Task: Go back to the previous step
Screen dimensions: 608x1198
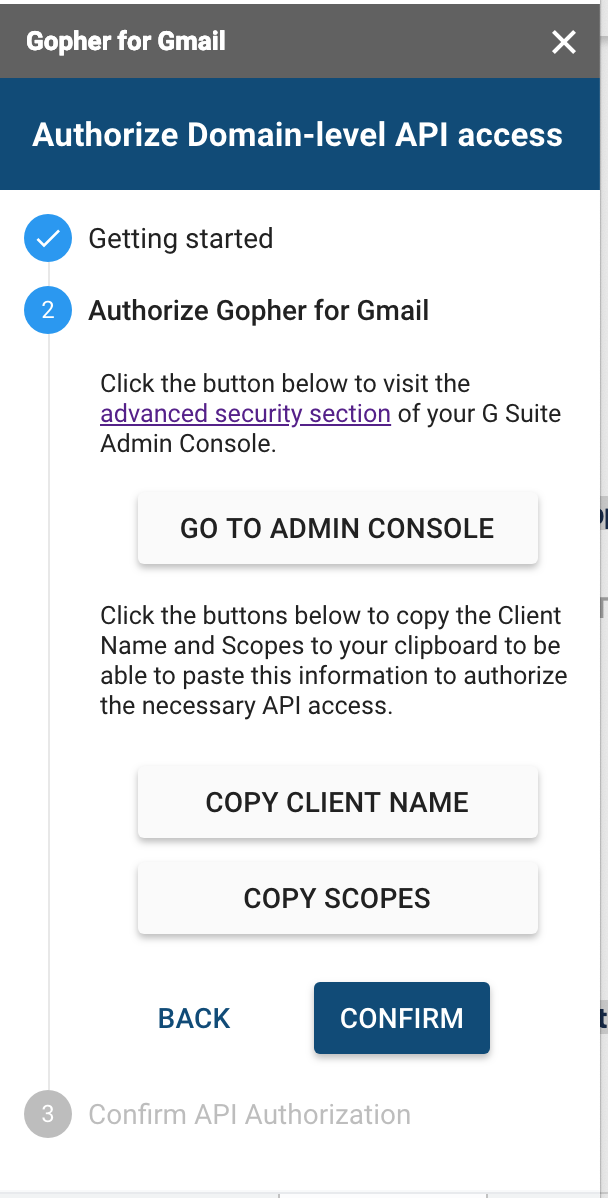Action: point(194,1018)
